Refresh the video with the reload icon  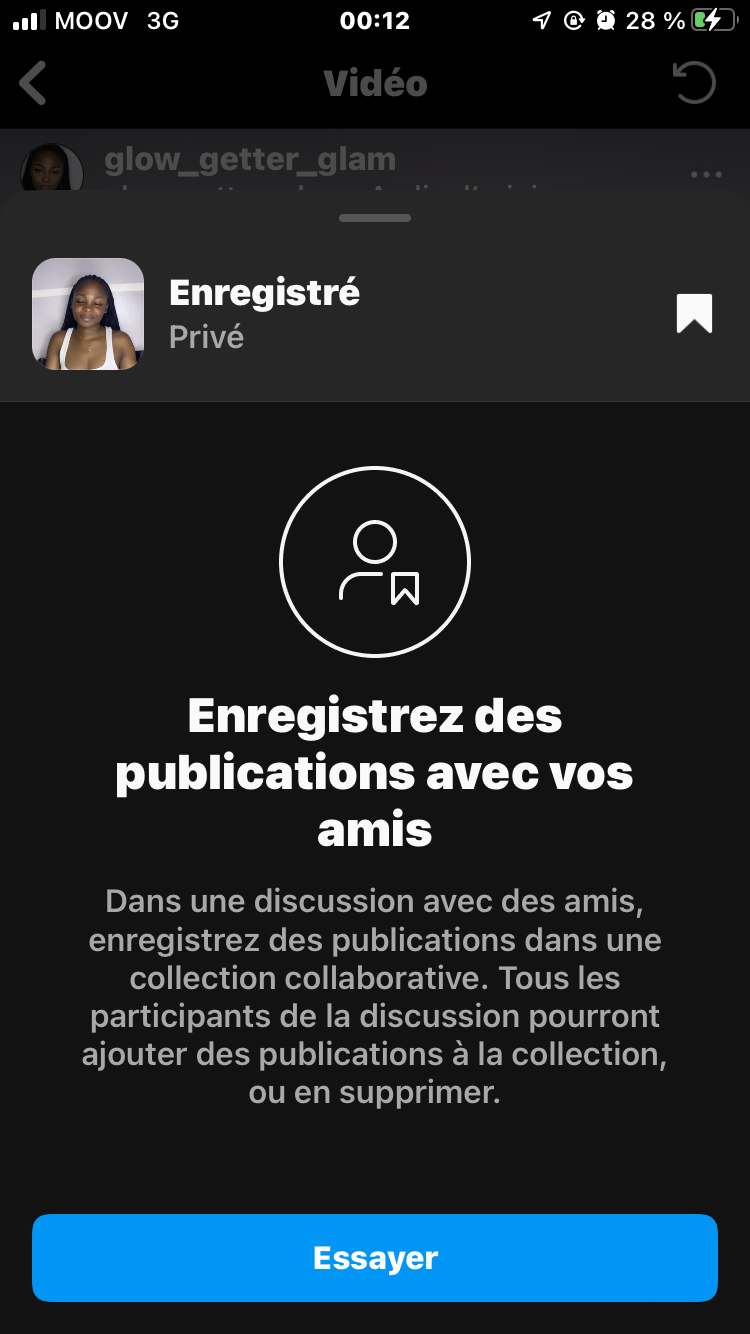[694, 83]
